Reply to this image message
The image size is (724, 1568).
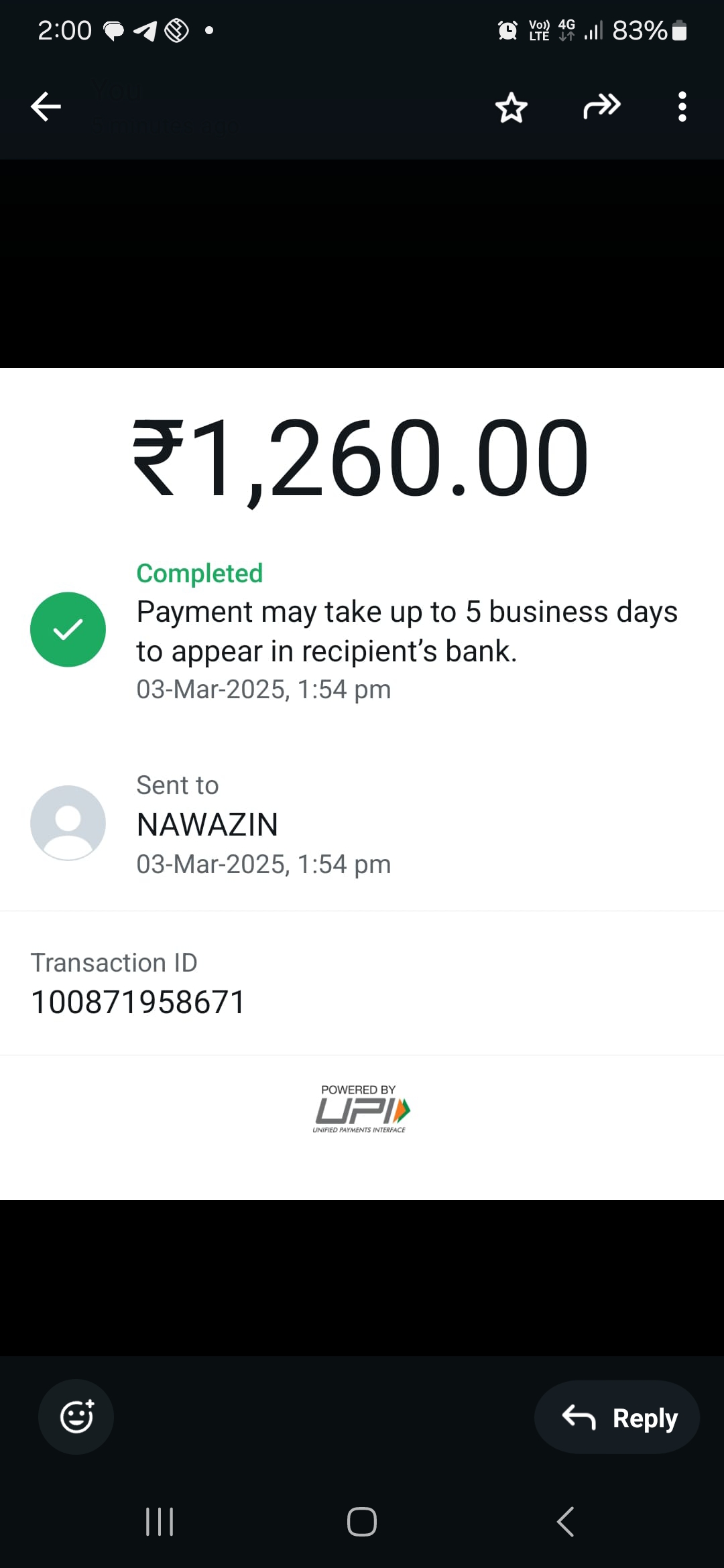pyautogui.click(x=617, y=1417)
